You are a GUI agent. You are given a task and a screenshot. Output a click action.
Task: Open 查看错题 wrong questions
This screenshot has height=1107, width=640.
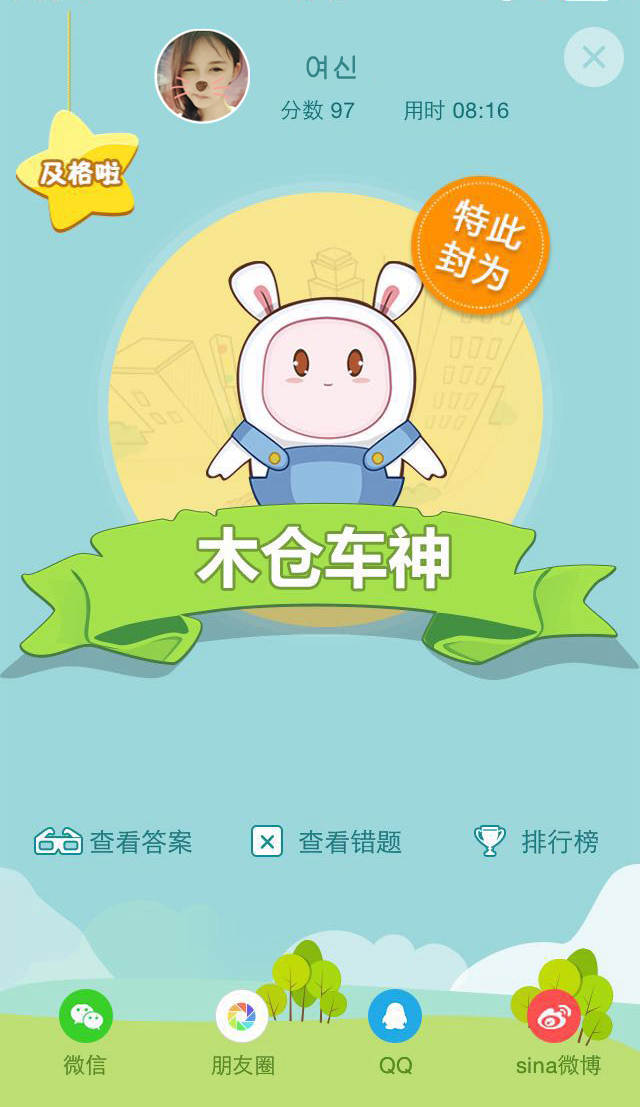pyautogui.click(x=326, y=842)
